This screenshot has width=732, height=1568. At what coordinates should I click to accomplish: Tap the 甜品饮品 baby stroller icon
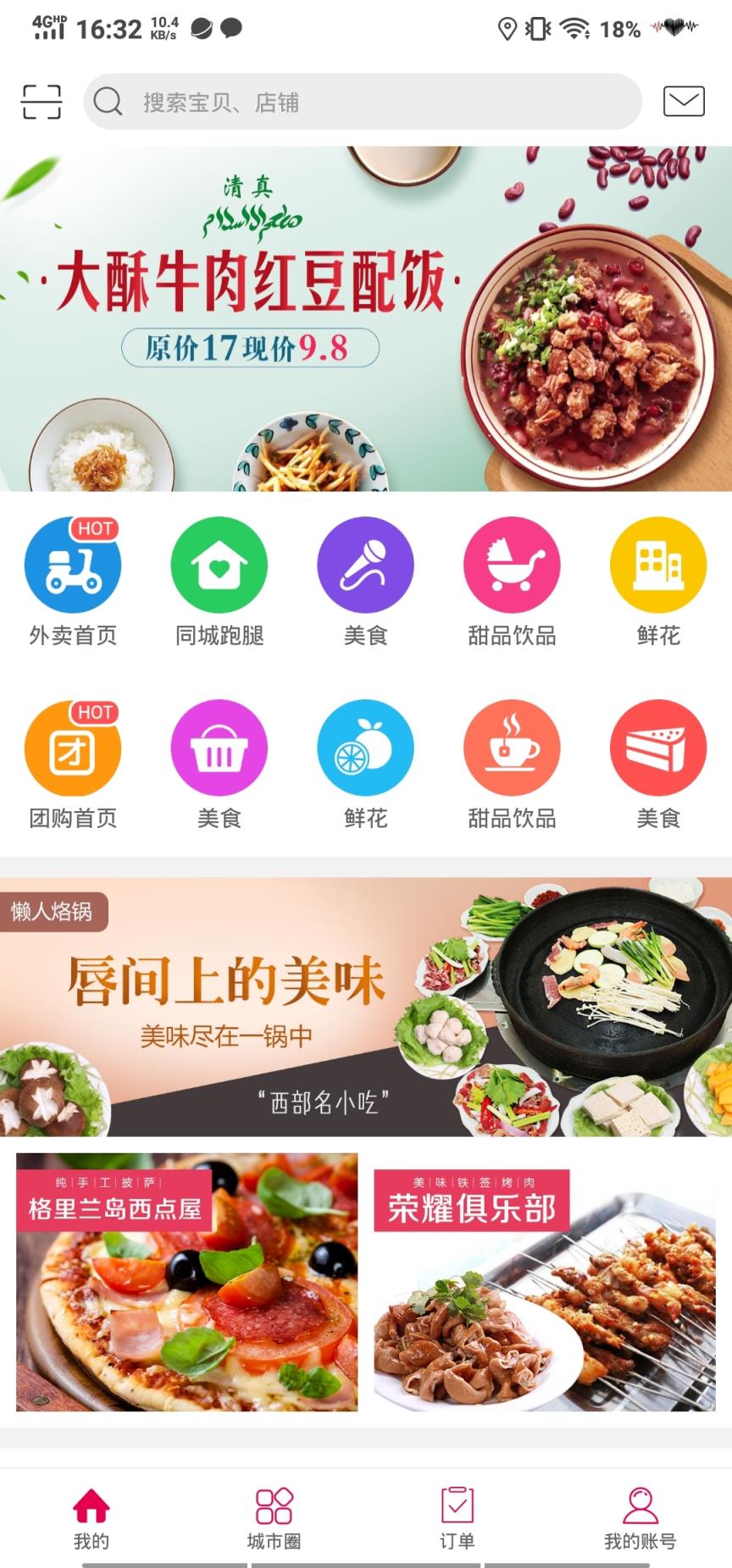[512, 565]
